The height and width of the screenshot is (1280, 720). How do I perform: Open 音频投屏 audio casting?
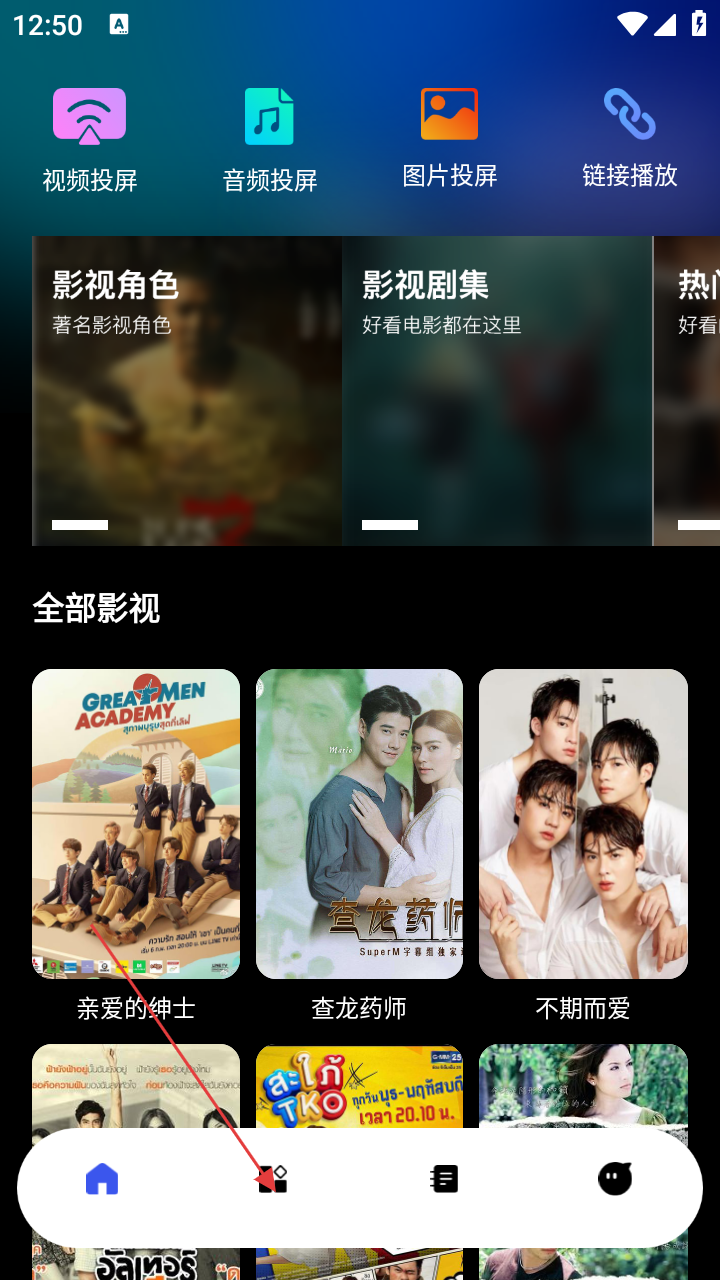(x=270, y=140)
